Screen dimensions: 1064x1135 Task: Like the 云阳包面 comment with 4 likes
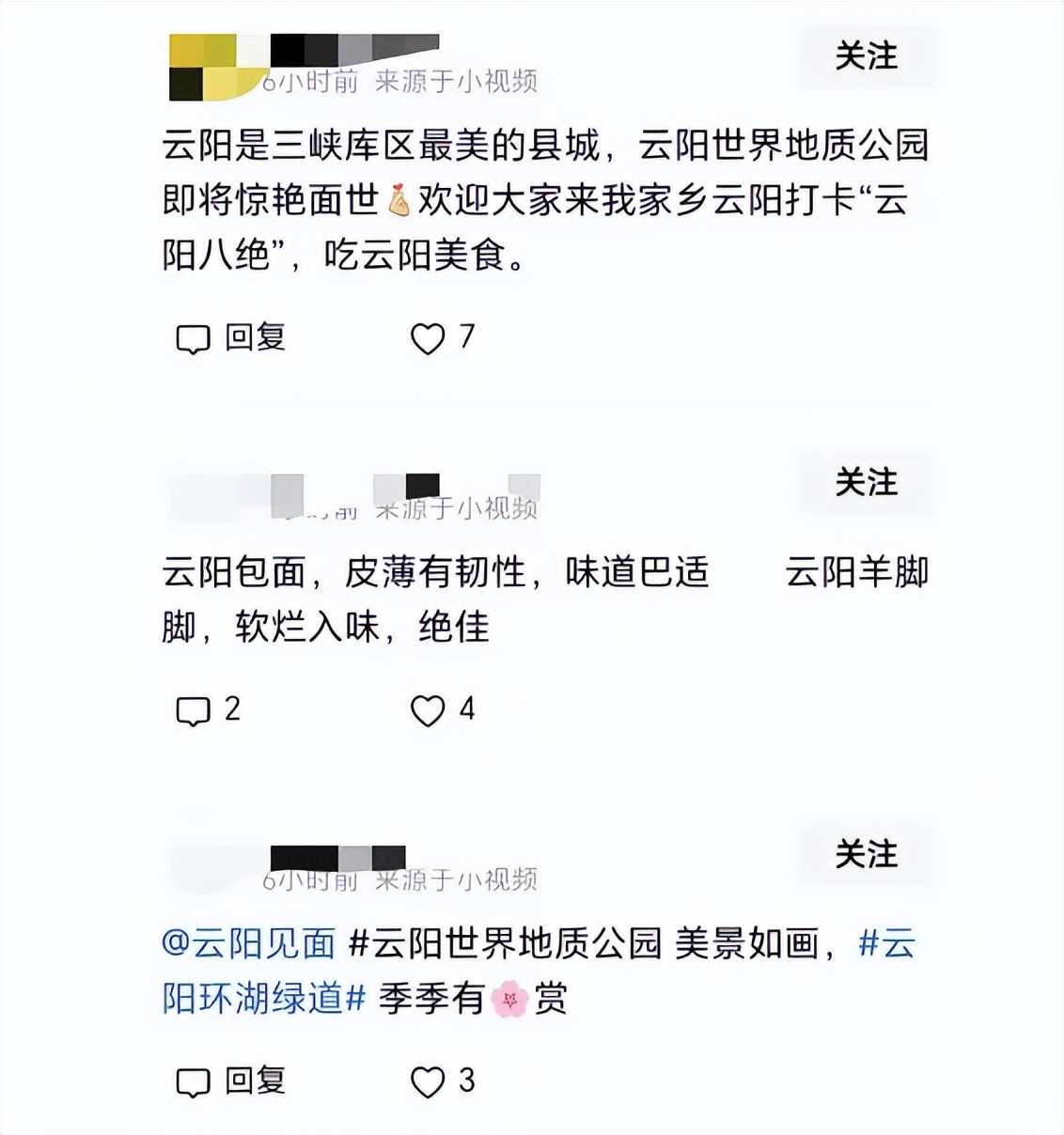click(428, 710)
